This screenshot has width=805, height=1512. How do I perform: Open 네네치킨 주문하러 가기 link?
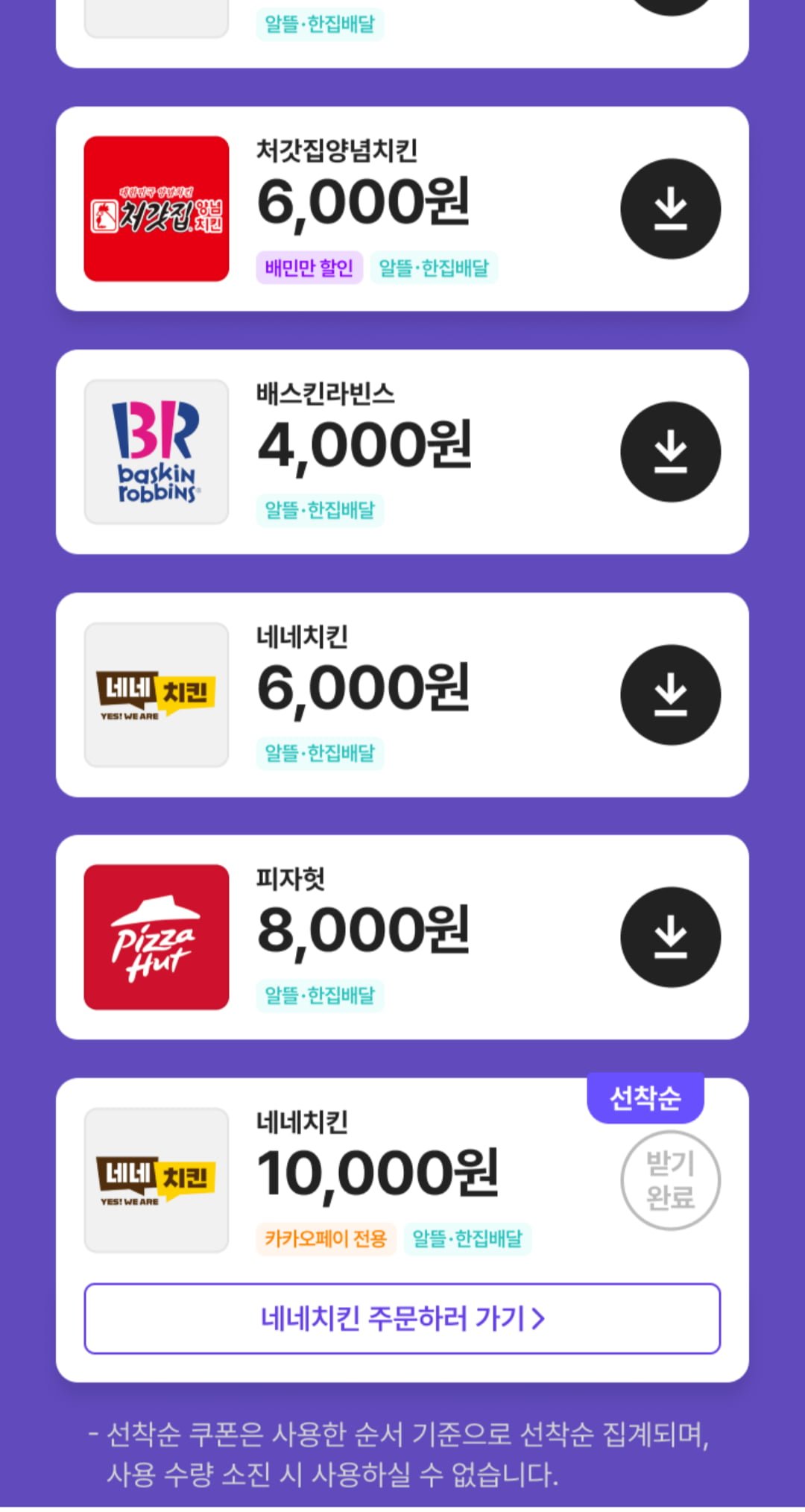pos(402,1318)
